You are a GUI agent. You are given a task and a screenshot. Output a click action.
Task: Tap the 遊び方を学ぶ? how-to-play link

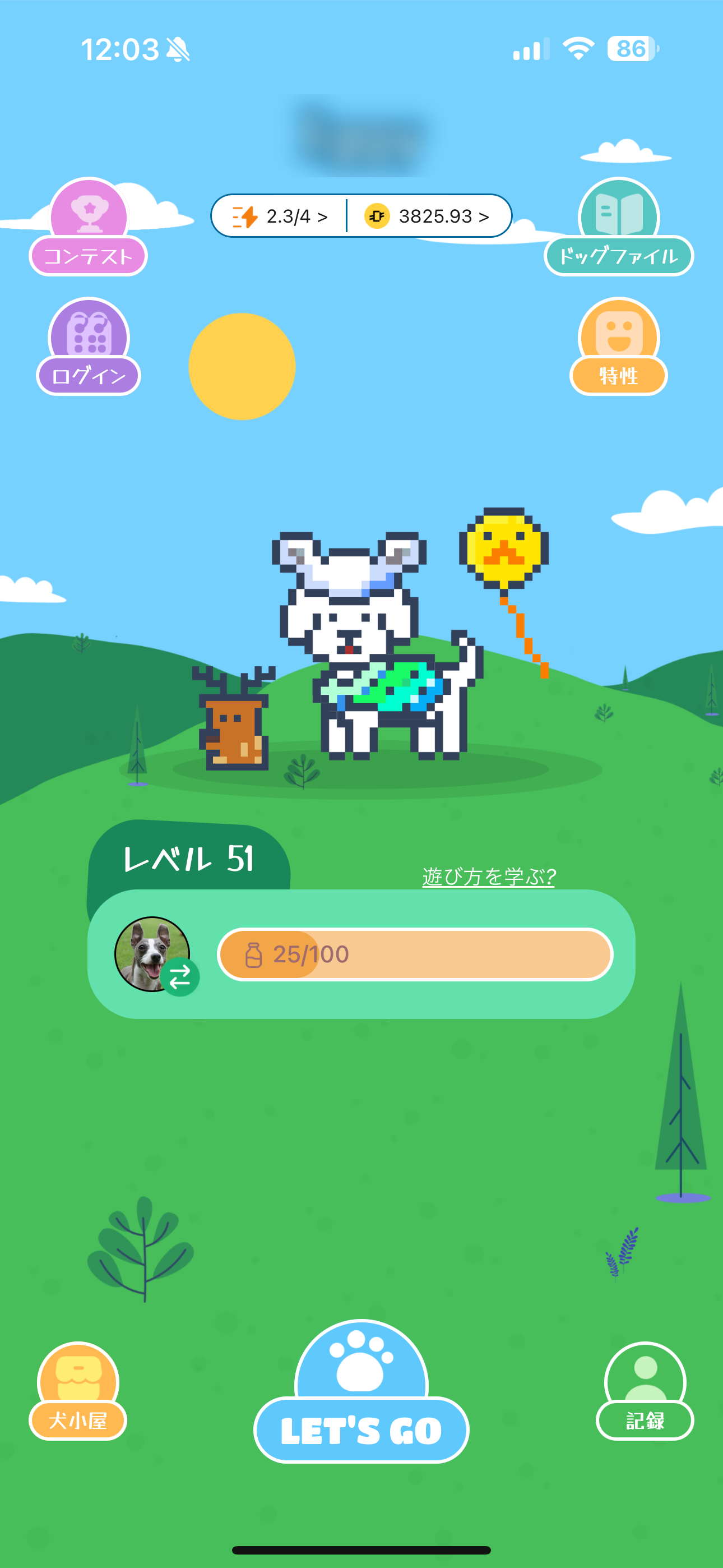click(488, 876)
